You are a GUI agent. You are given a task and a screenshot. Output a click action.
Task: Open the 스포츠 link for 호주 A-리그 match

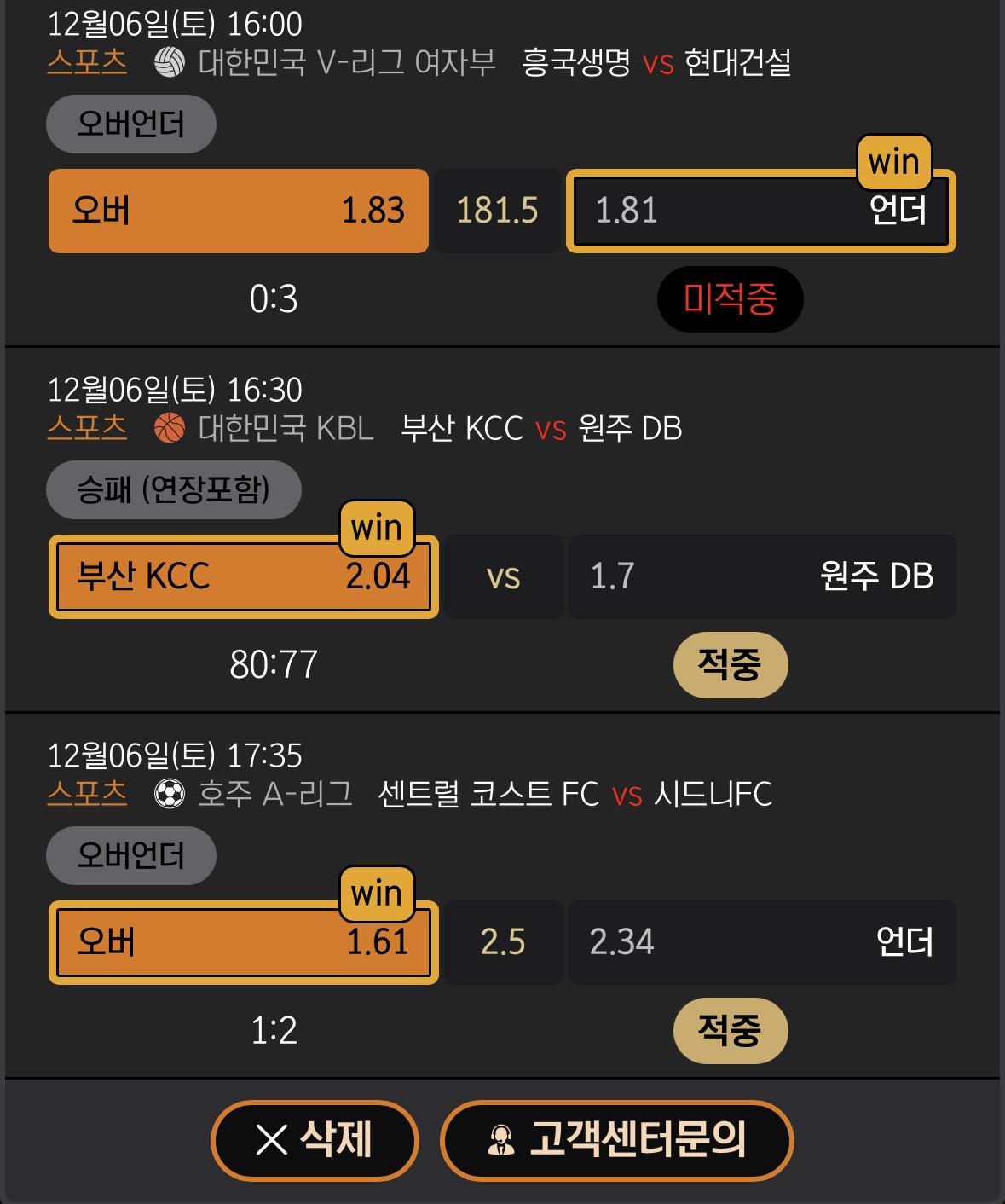click(x=87, y=793)
